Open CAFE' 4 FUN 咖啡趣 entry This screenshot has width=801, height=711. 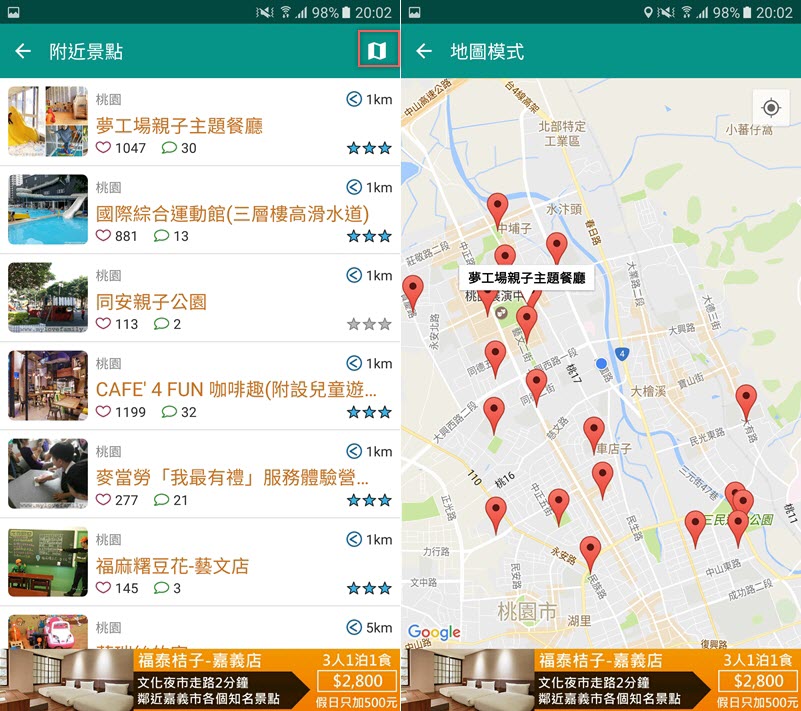pyautogui.click(x=236, y=390)
